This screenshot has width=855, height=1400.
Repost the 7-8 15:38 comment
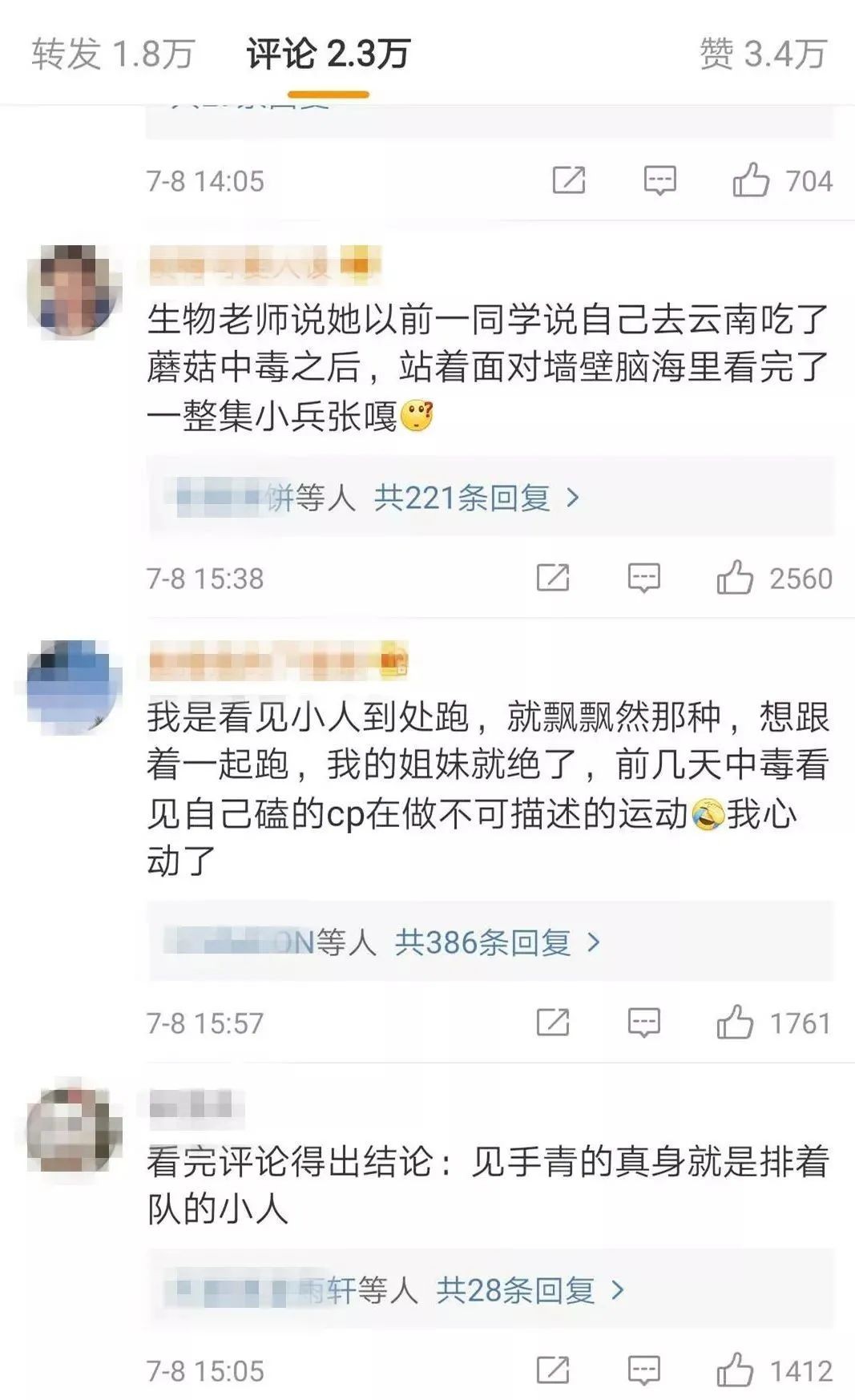pos(553,577)
